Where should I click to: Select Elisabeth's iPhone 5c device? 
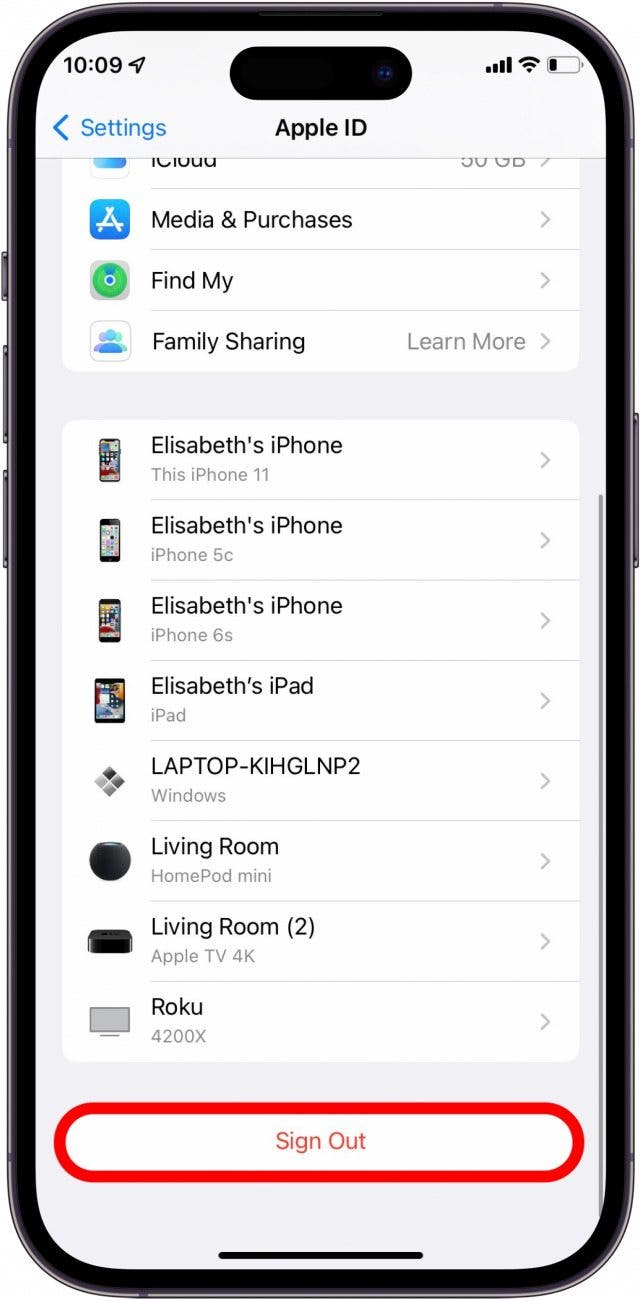point(320,540)
